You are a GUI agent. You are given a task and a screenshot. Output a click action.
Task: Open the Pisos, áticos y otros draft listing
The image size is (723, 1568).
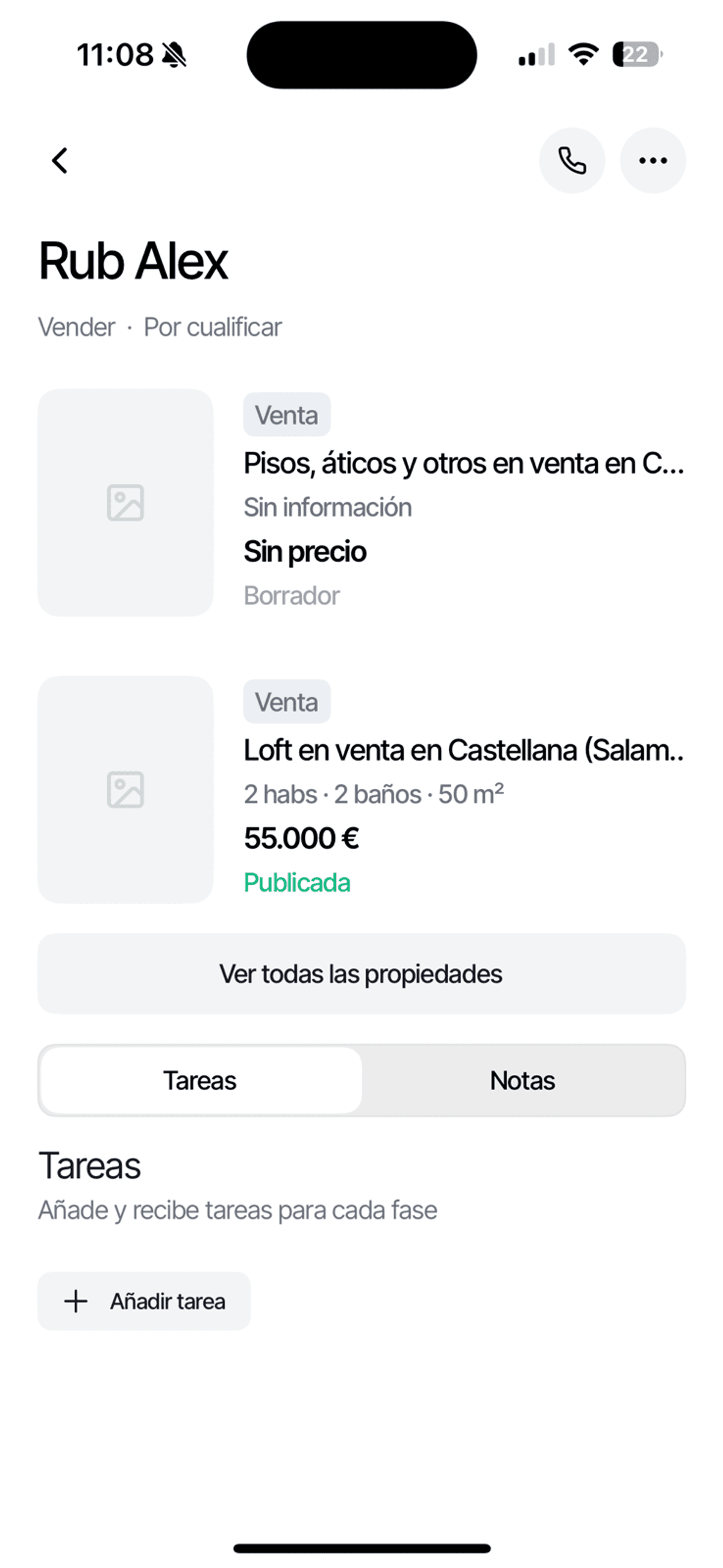coord(463,465)
